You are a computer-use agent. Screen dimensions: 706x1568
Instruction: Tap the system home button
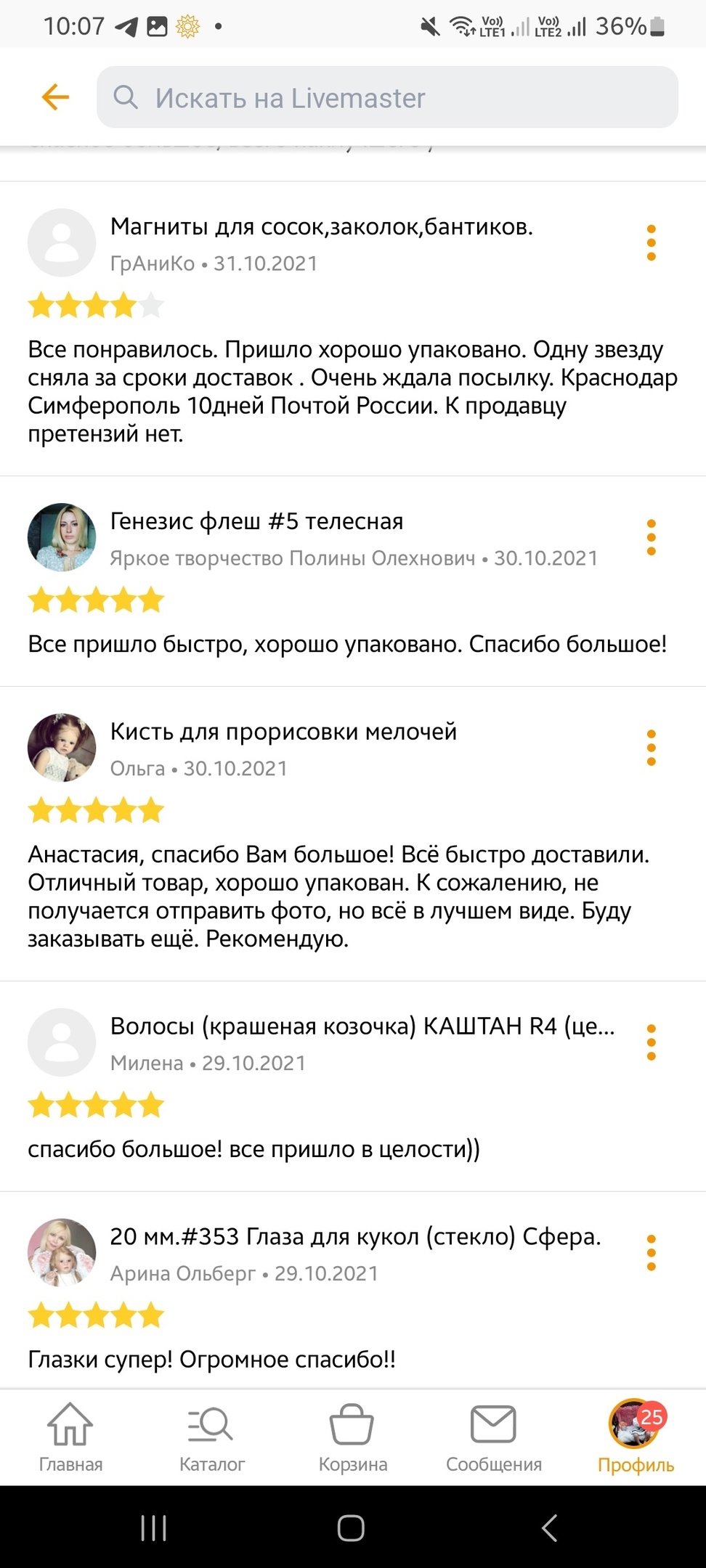tap(351, 1527)
